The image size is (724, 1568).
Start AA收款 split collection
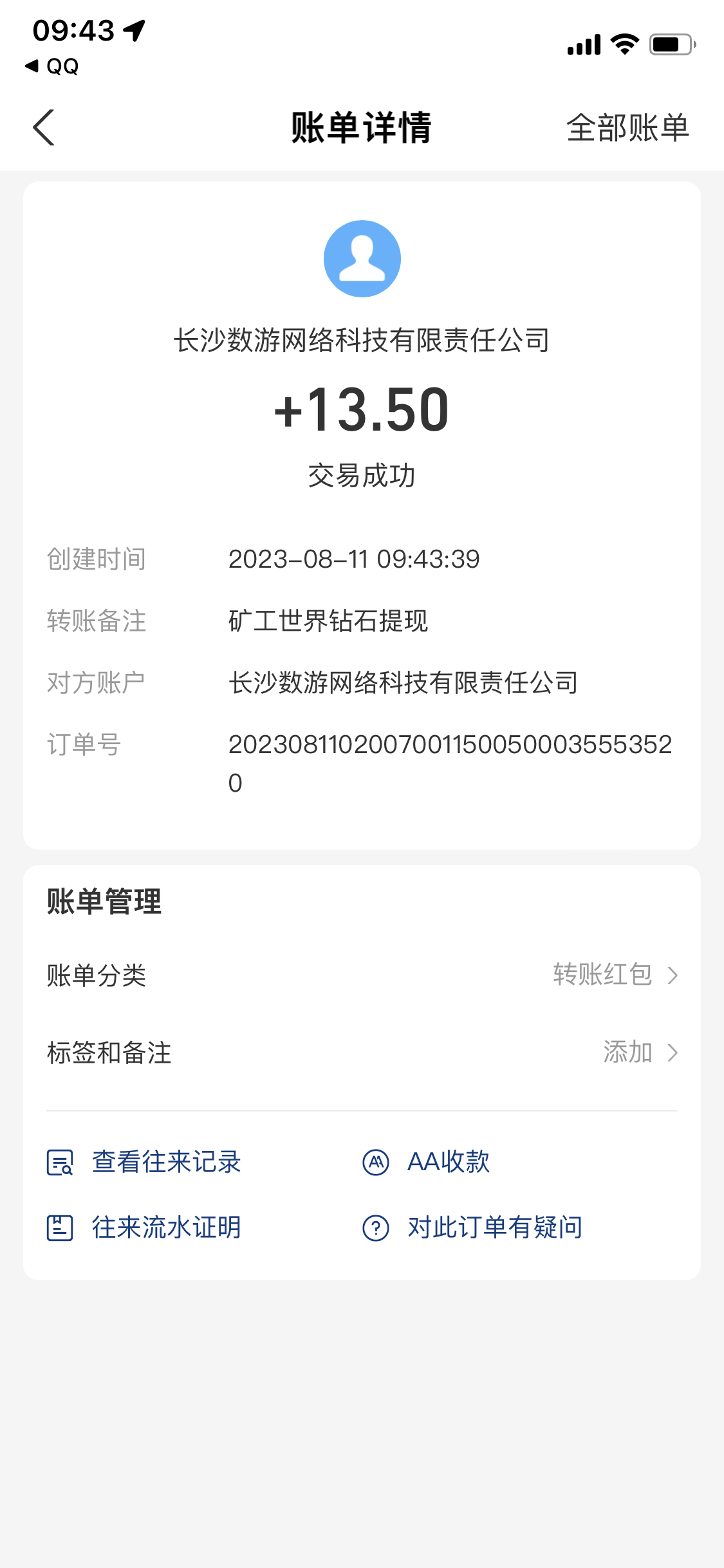pyautogui.click(x=426, y=1162)
